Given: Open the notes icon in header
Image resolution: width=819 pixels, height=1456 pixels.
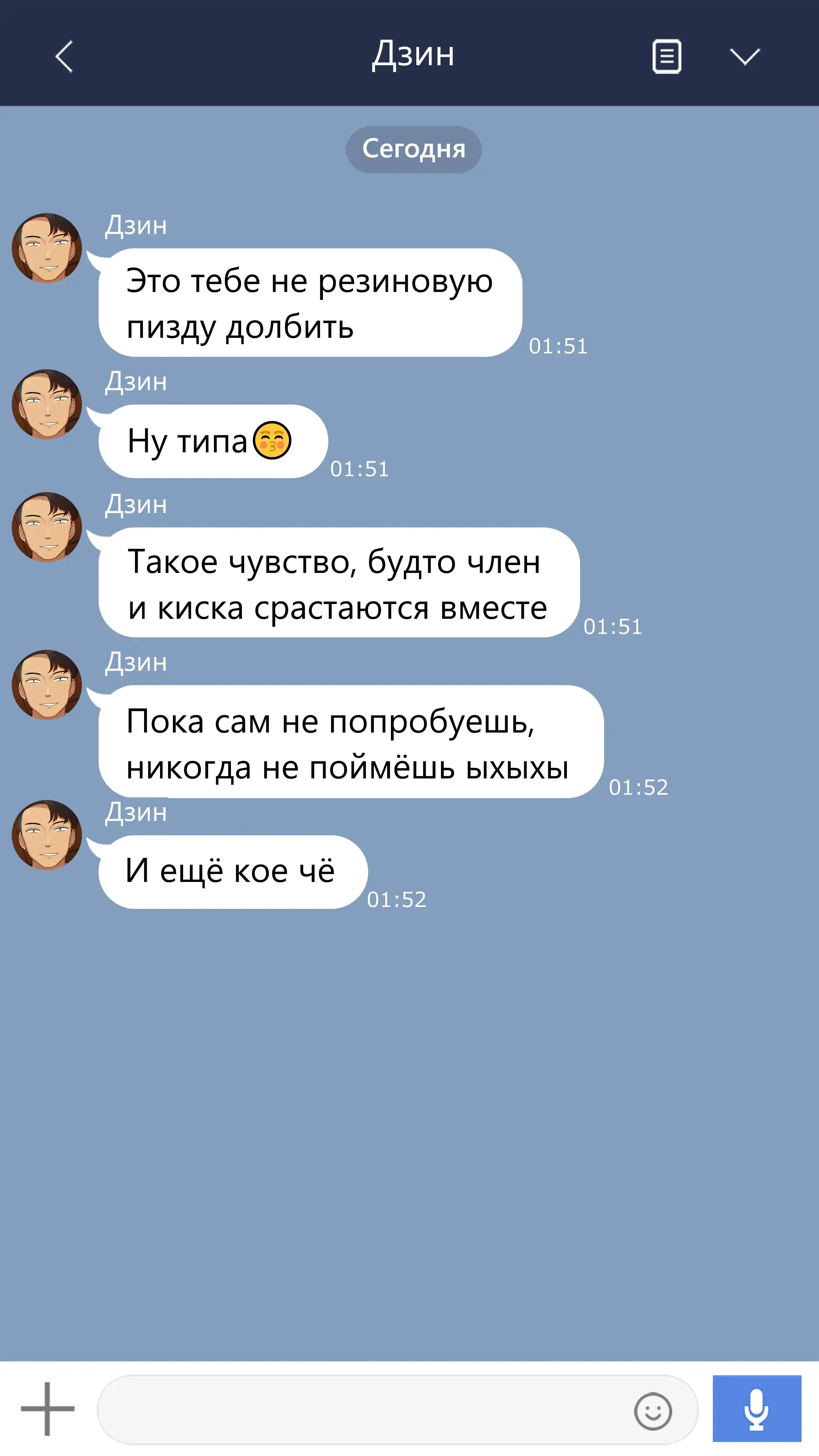Looking at the screenshot, I should pyautogui.click(x=667, y=56).
